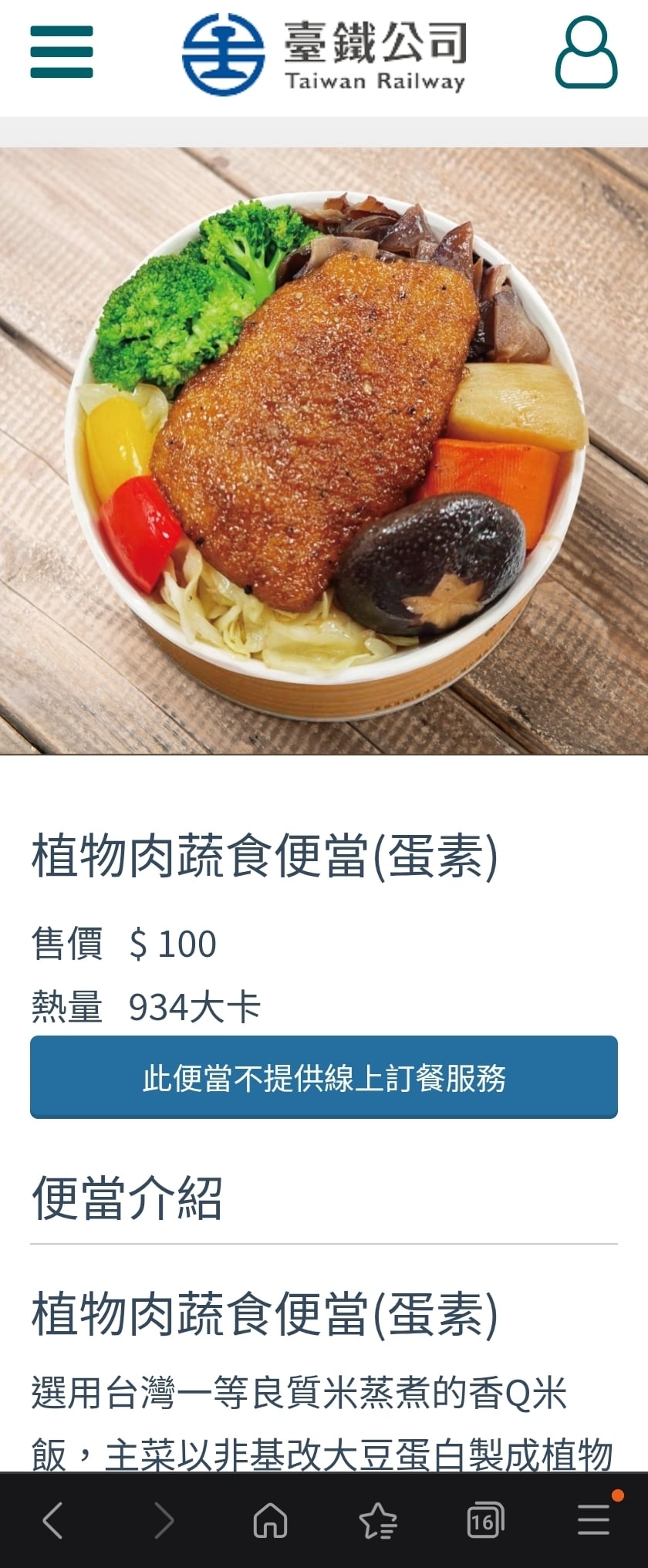View the 16 open browser tabs
This screenshot has height=1568, width=648.
tap(485, 1520)
